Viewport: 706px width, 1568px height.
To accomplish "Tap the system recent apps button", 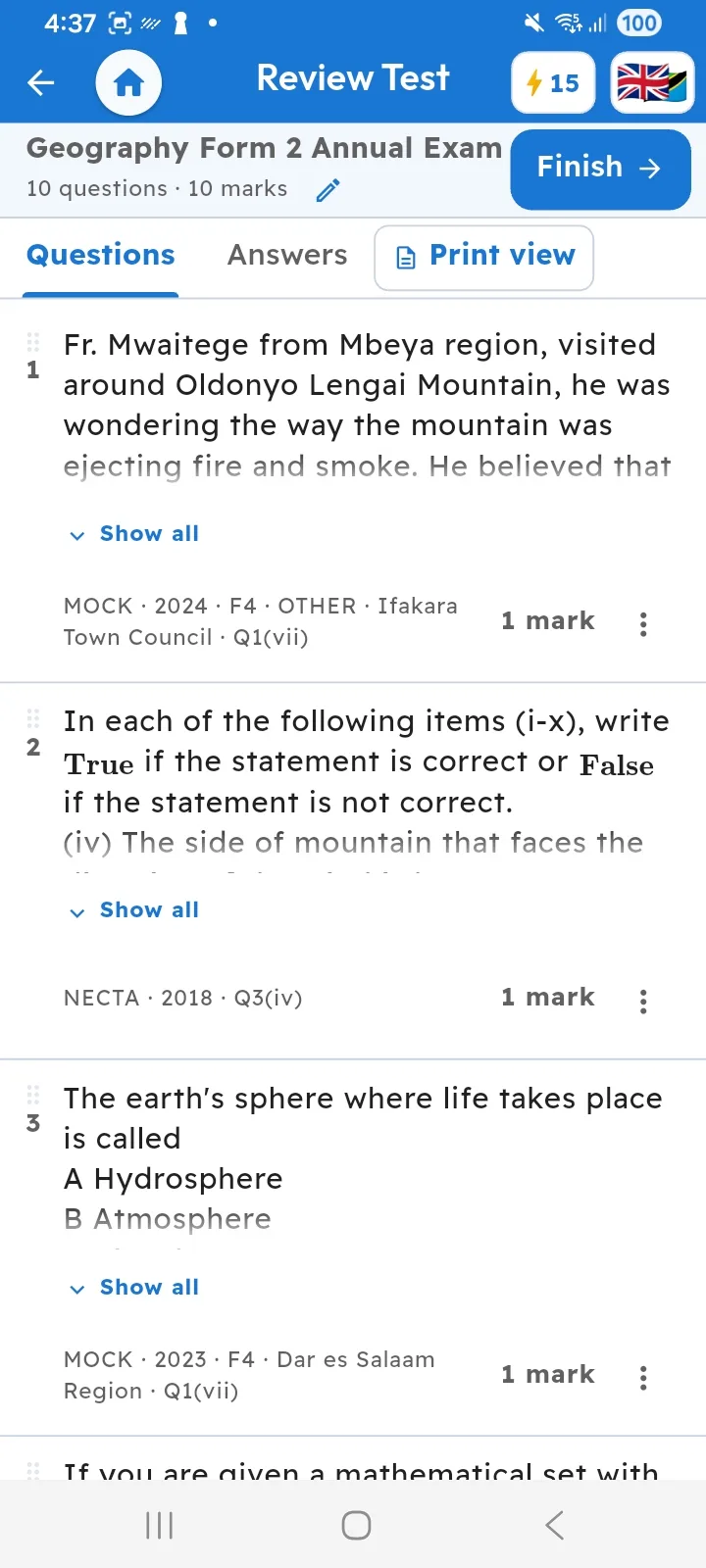I will click(159, 1525).
